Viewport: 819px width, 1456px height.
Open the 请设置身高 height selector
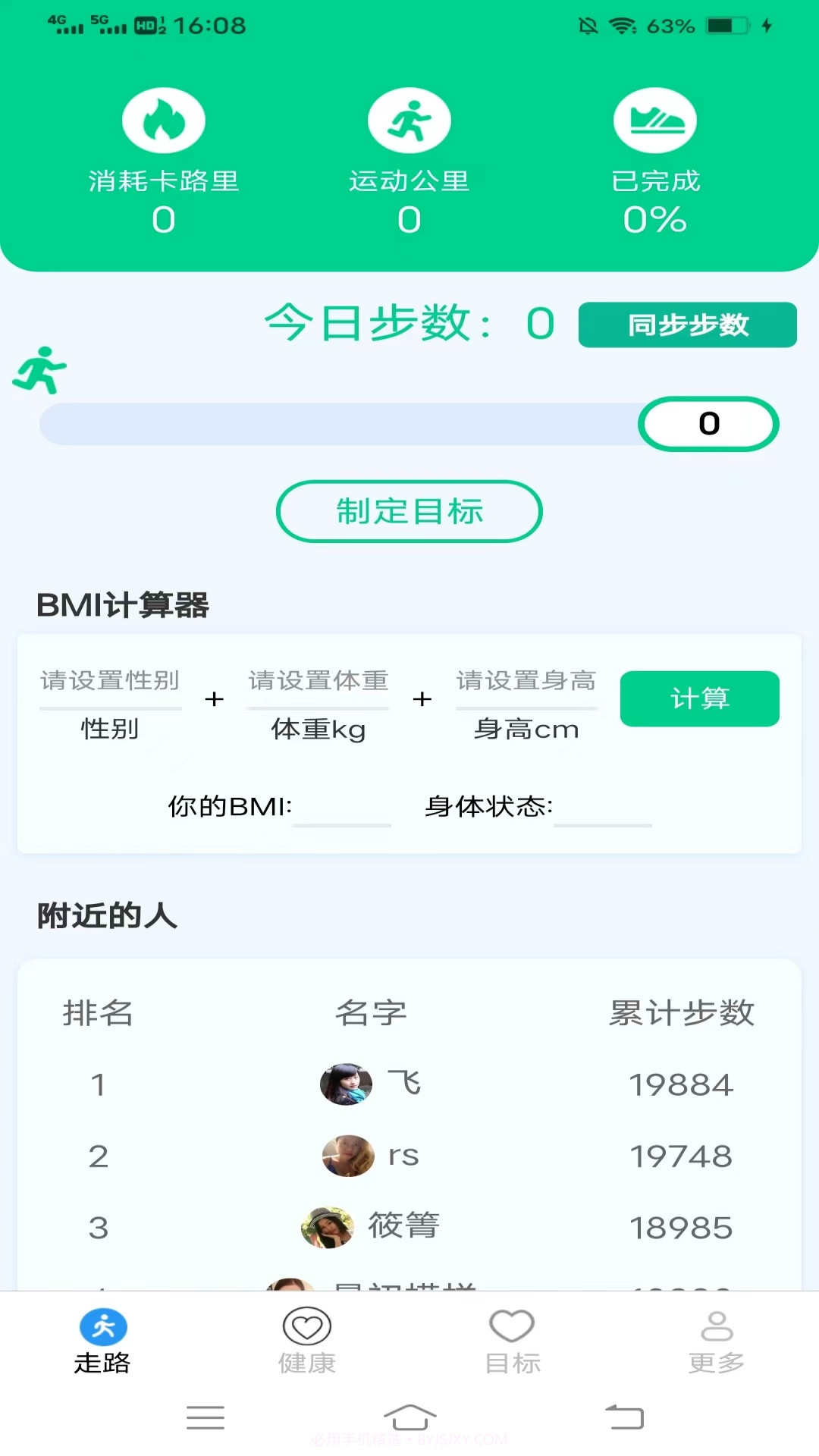point(525,682)
